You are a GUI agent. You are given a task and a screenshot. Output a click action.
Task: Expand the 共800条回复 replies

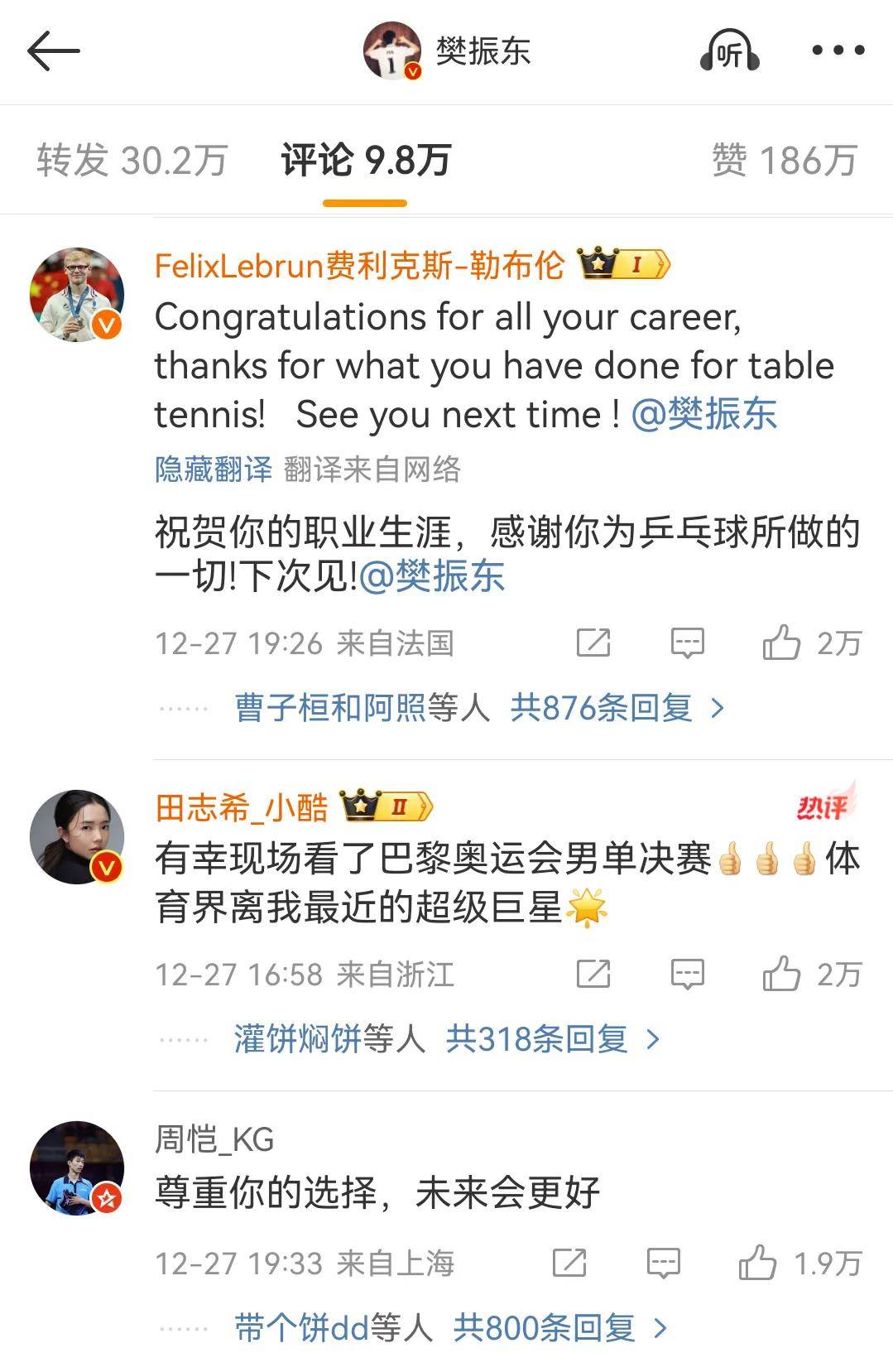pyautogui.click(x=559, y=1328)
